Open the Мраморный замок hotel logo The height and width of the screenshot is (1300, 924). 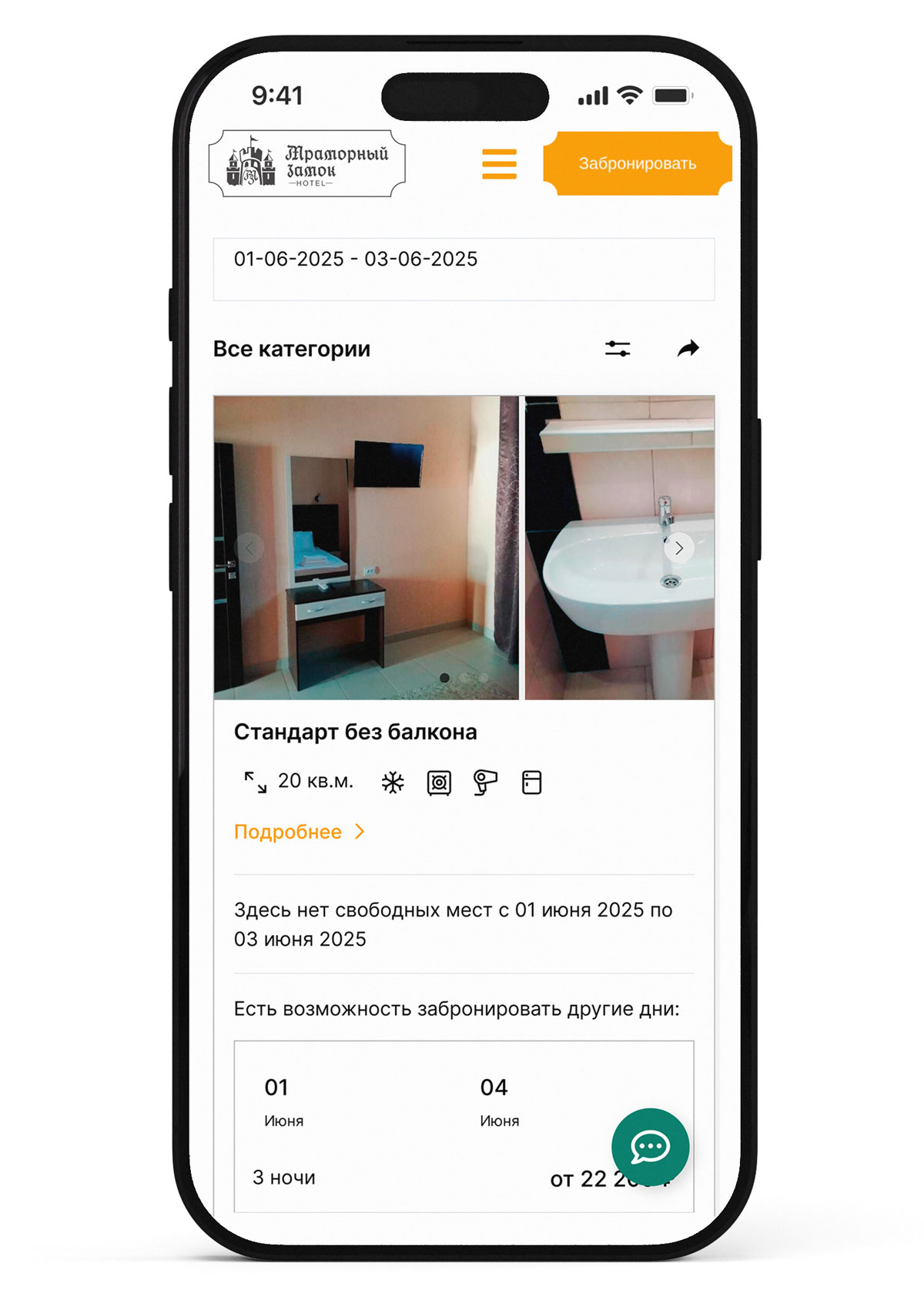pyautogui.click(x=306, y=163)
